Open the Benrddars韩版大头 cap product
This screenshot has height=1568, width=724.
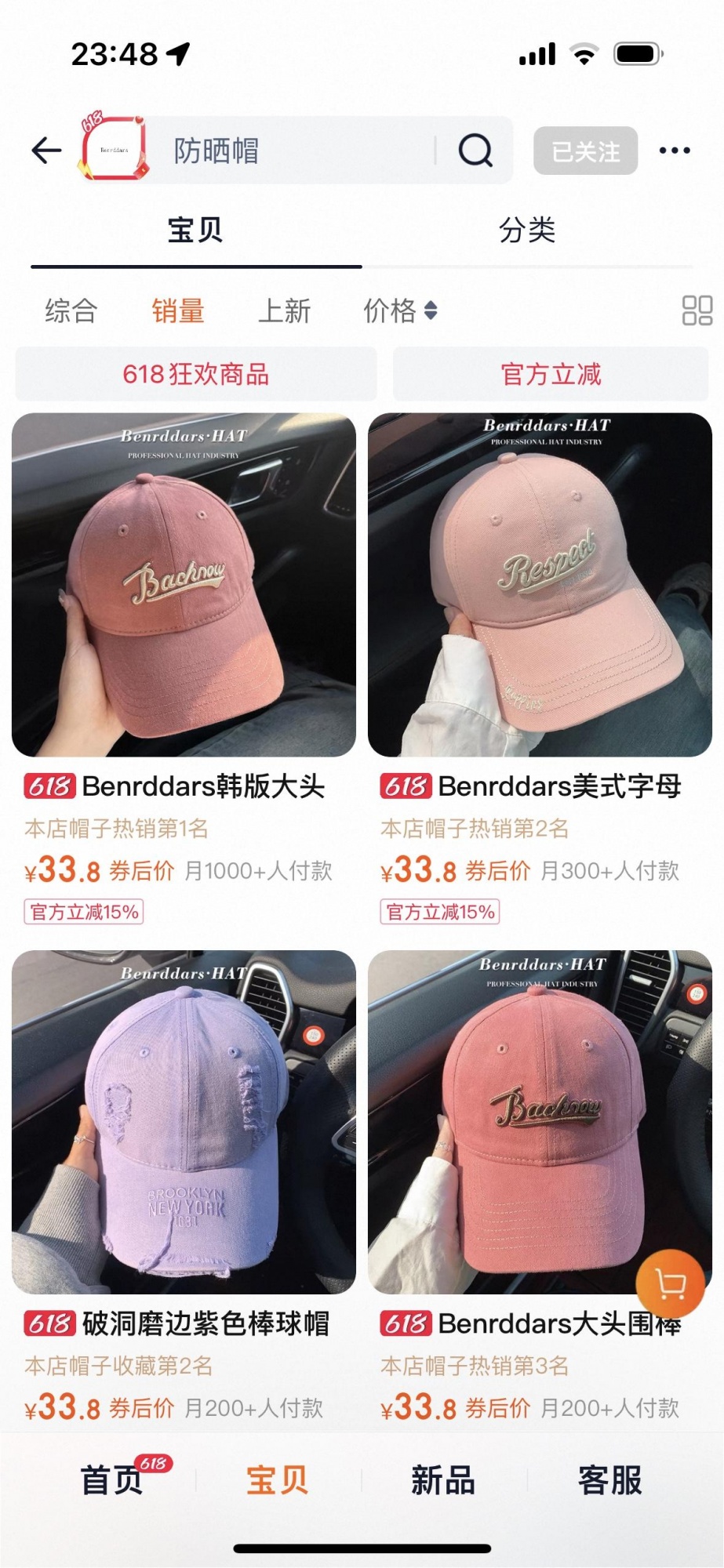pyautogui.click(x=184, y=585)
